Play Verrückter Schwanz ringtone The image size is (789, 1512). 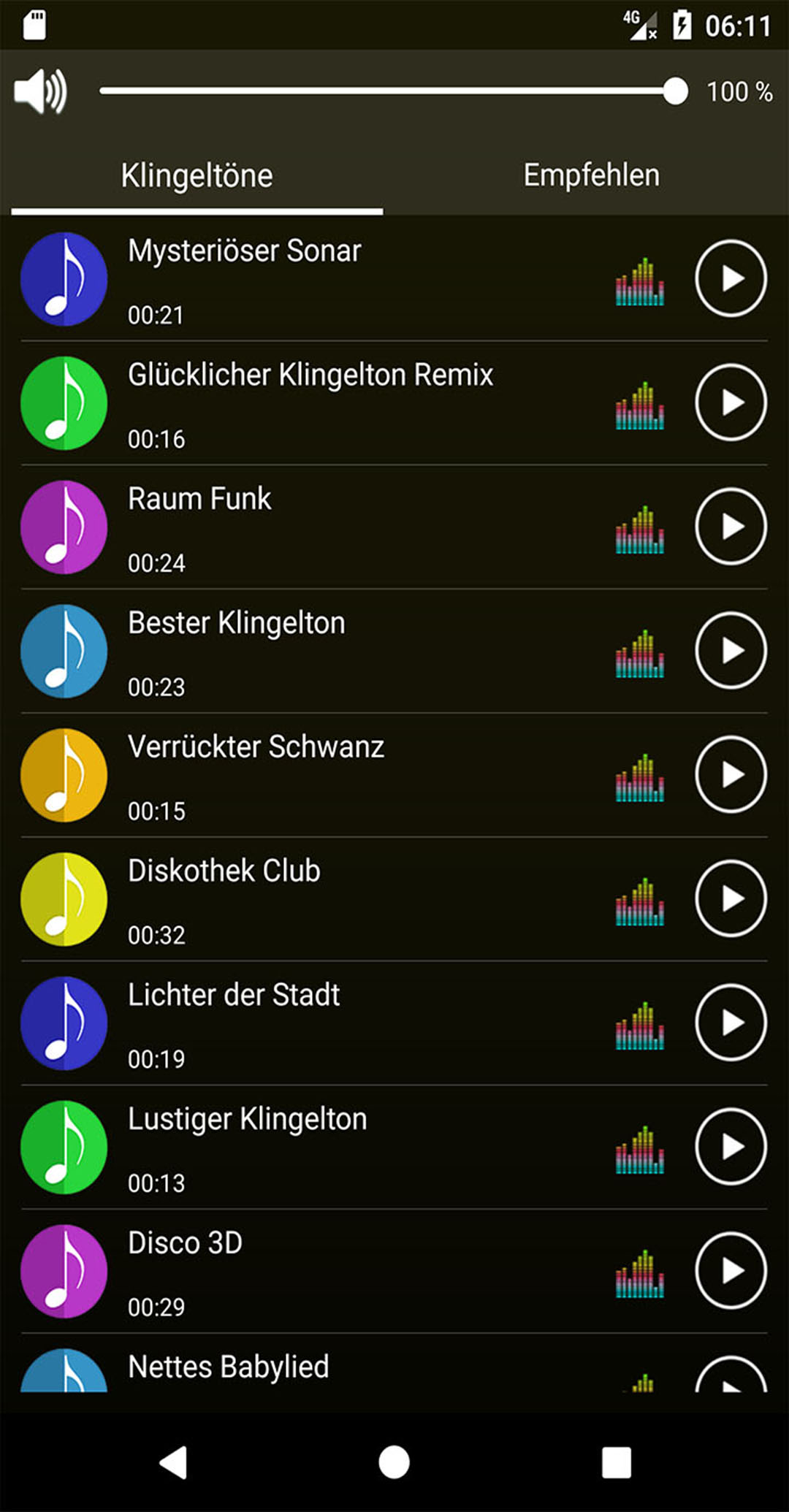click(x=731, y=774)
